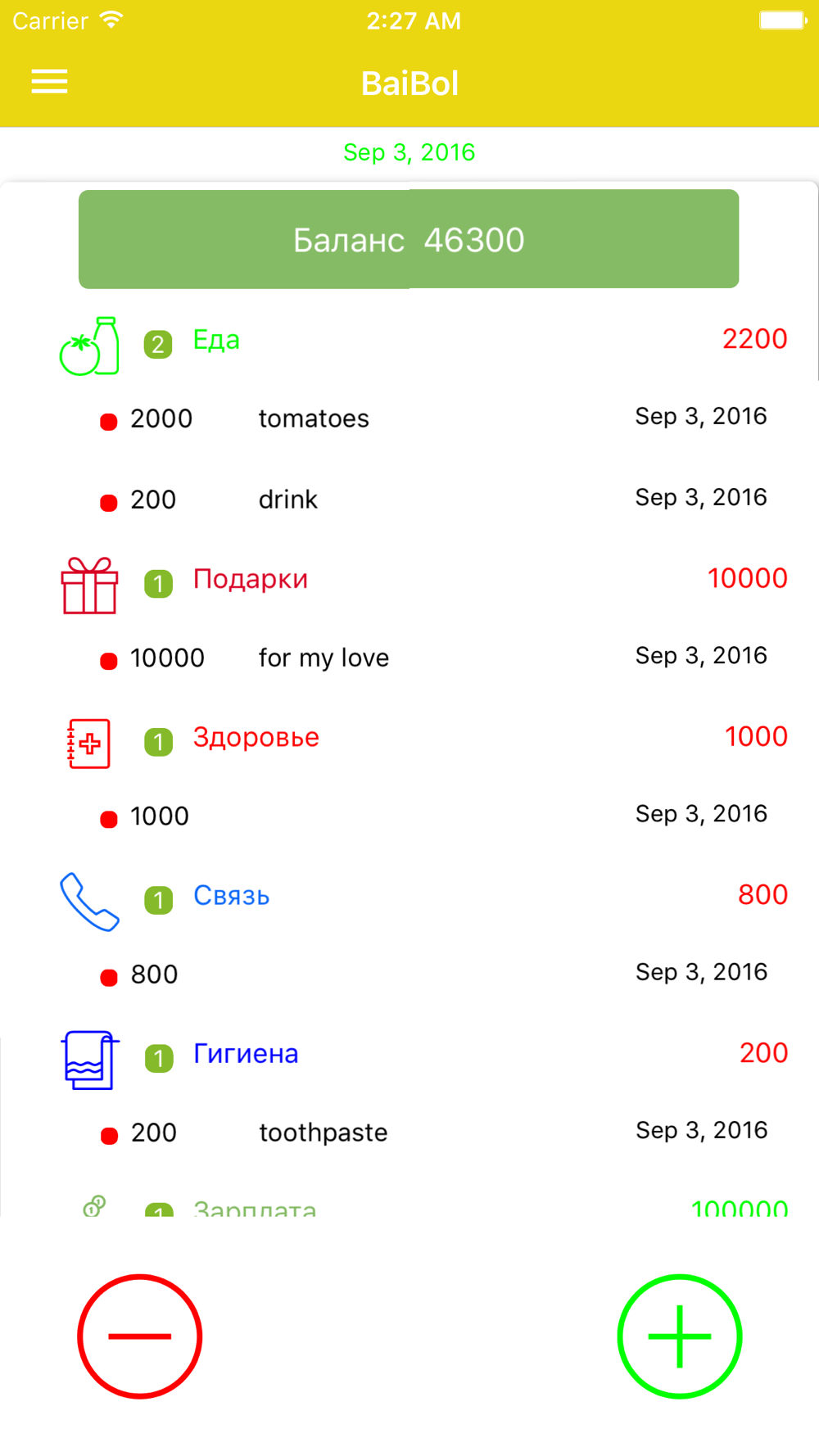This screenshot has width=819, height=1456.
Task: Tap the Баланс 46300 button
Action: pyautogui.click(x=409, y=239)
